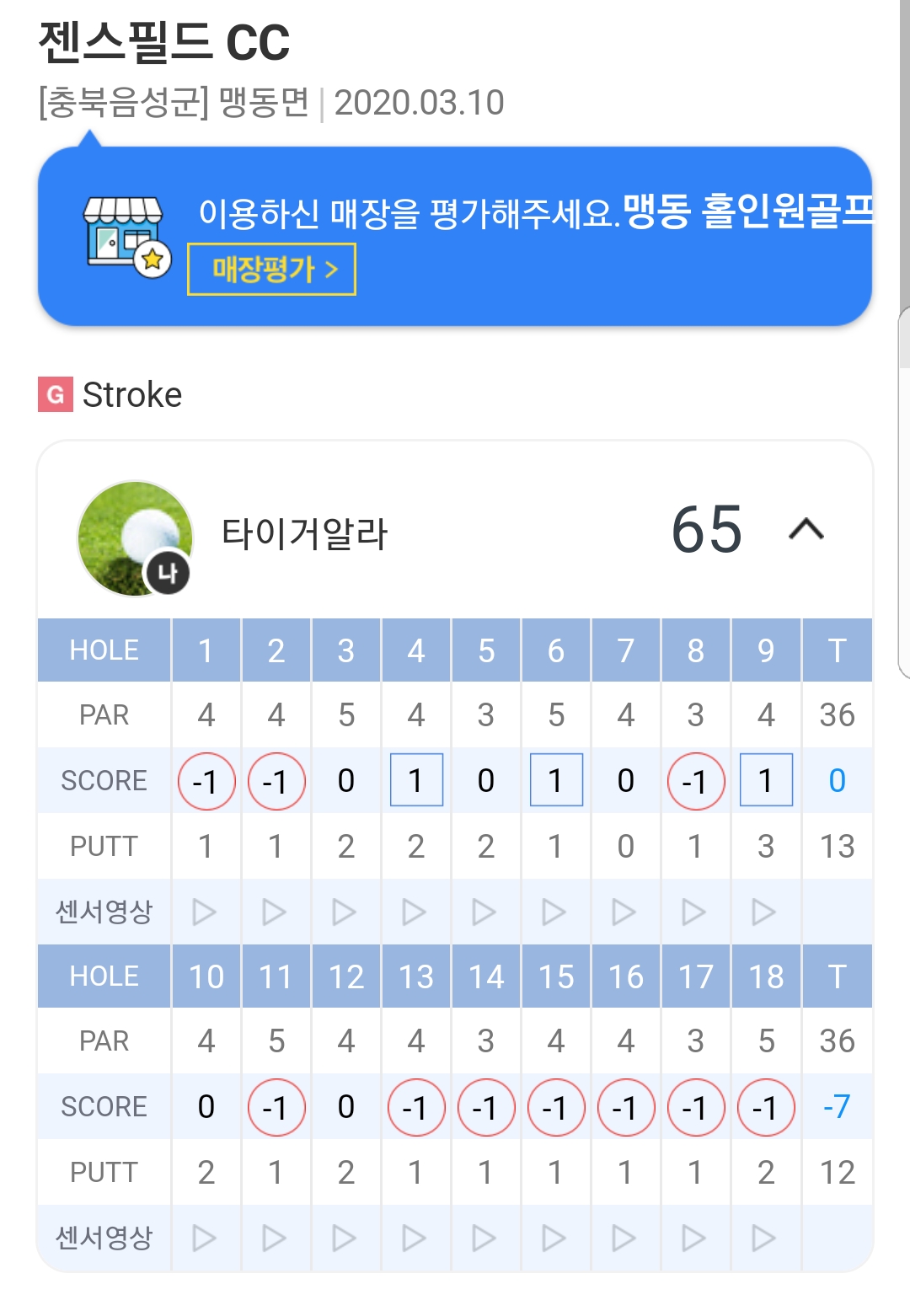Open 타이거알라 profile picture
Viewport: 910px width, 1316px height.
click(135, 538)
